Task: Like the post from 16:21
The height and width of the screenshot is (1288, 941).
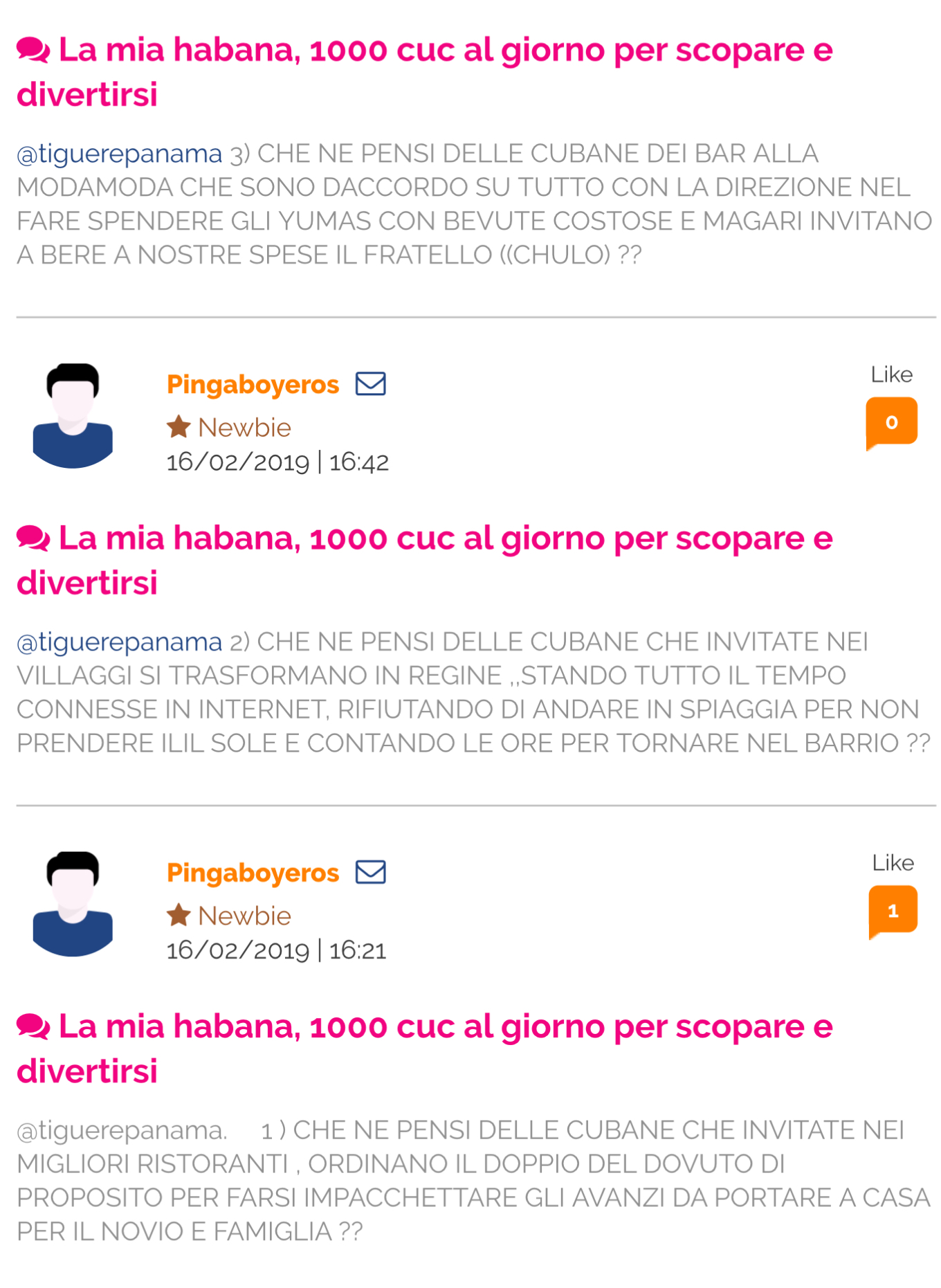Action: (893, 911)
